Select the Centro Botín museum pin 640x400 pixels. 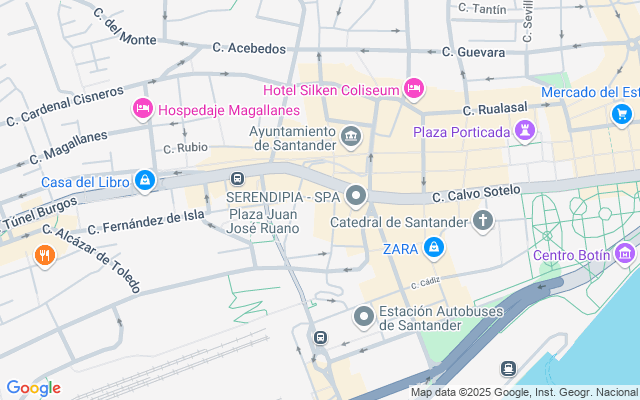[626, 254]
